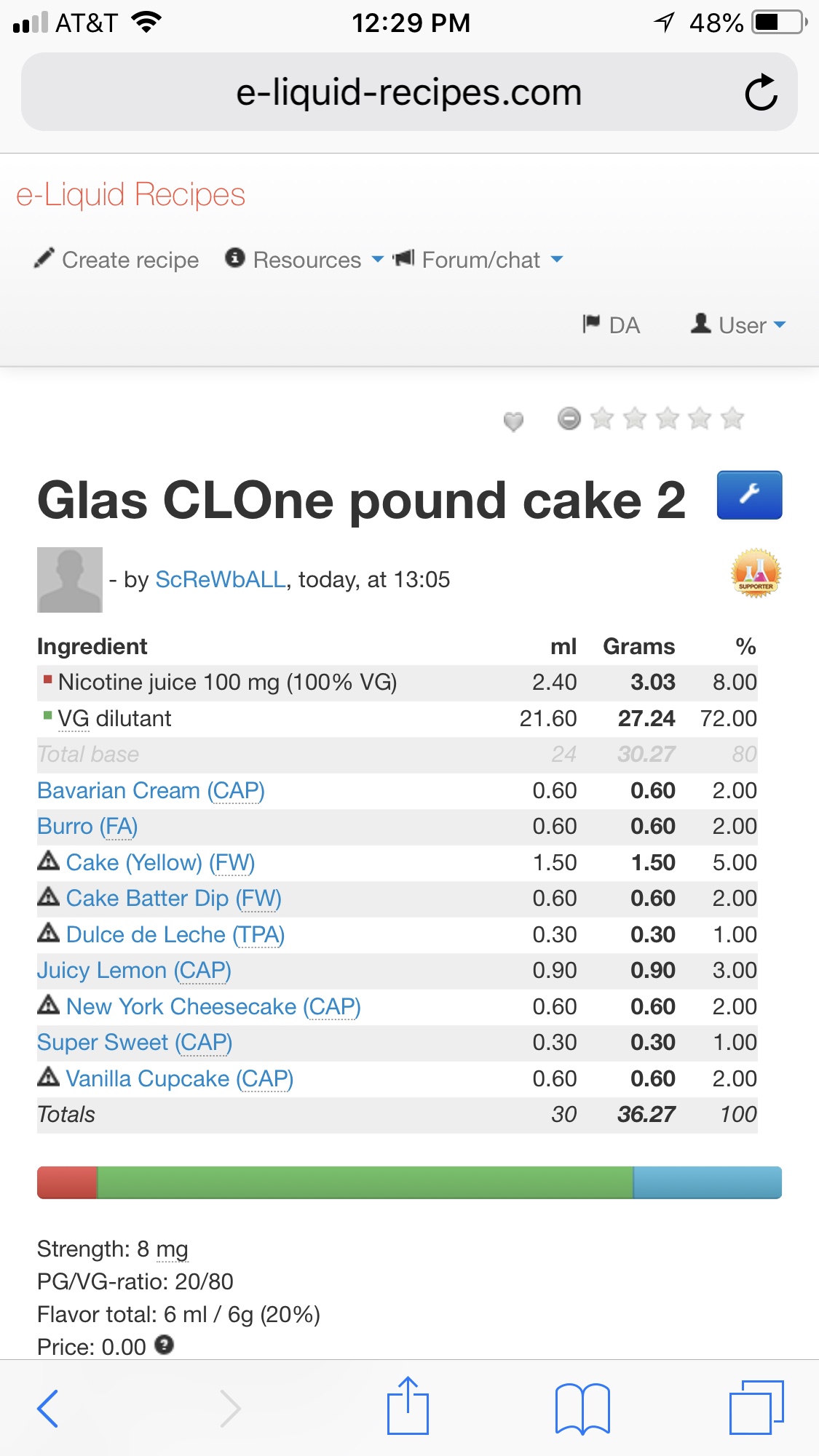Viewport: 819px width, 1456px height.
Task: Open Cake Batter Dip (FW) flavor
Action: pos(173,898)
